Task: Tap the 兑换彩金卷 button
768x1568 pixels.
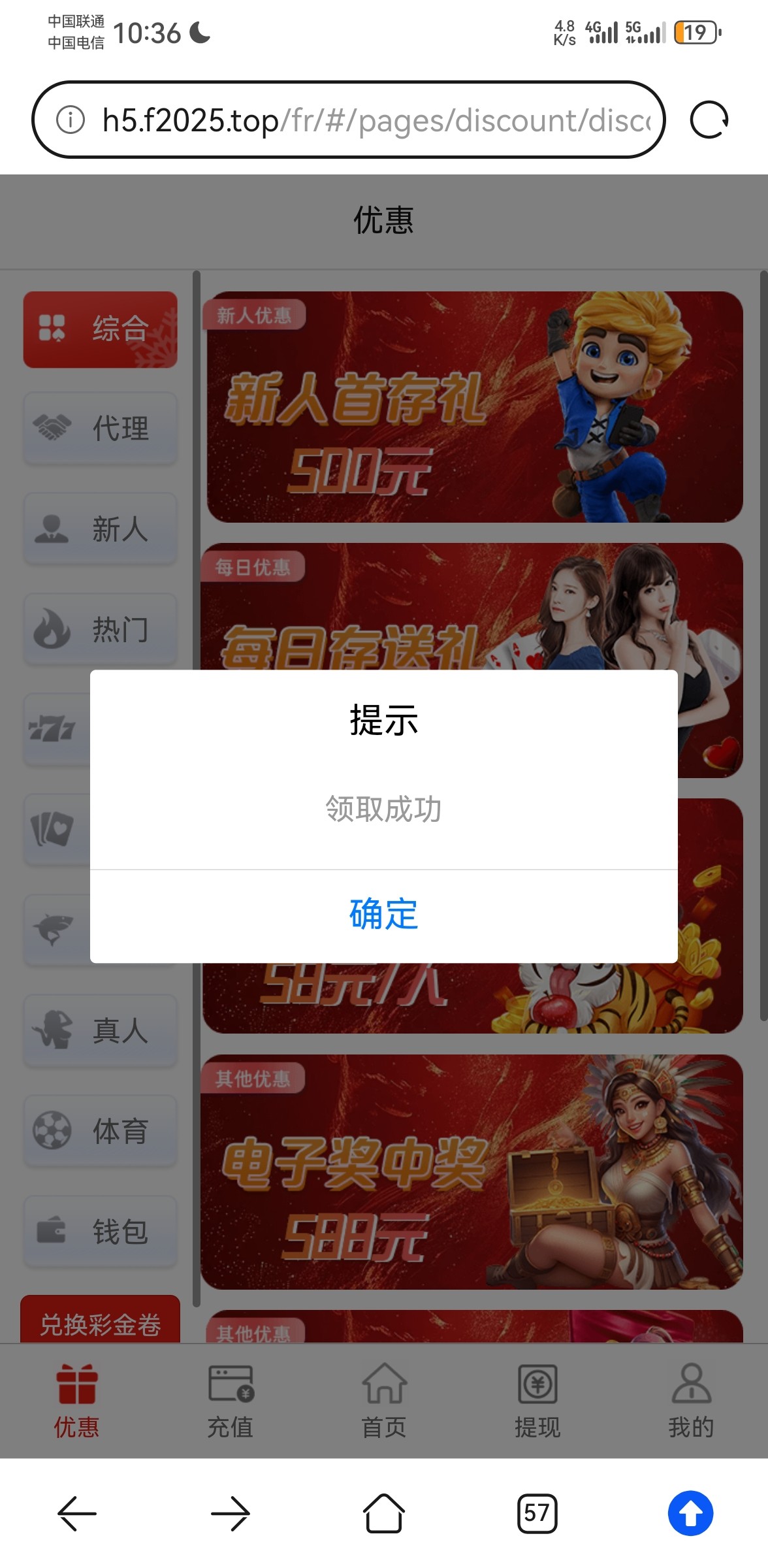Action: [x=101, y=1322]
